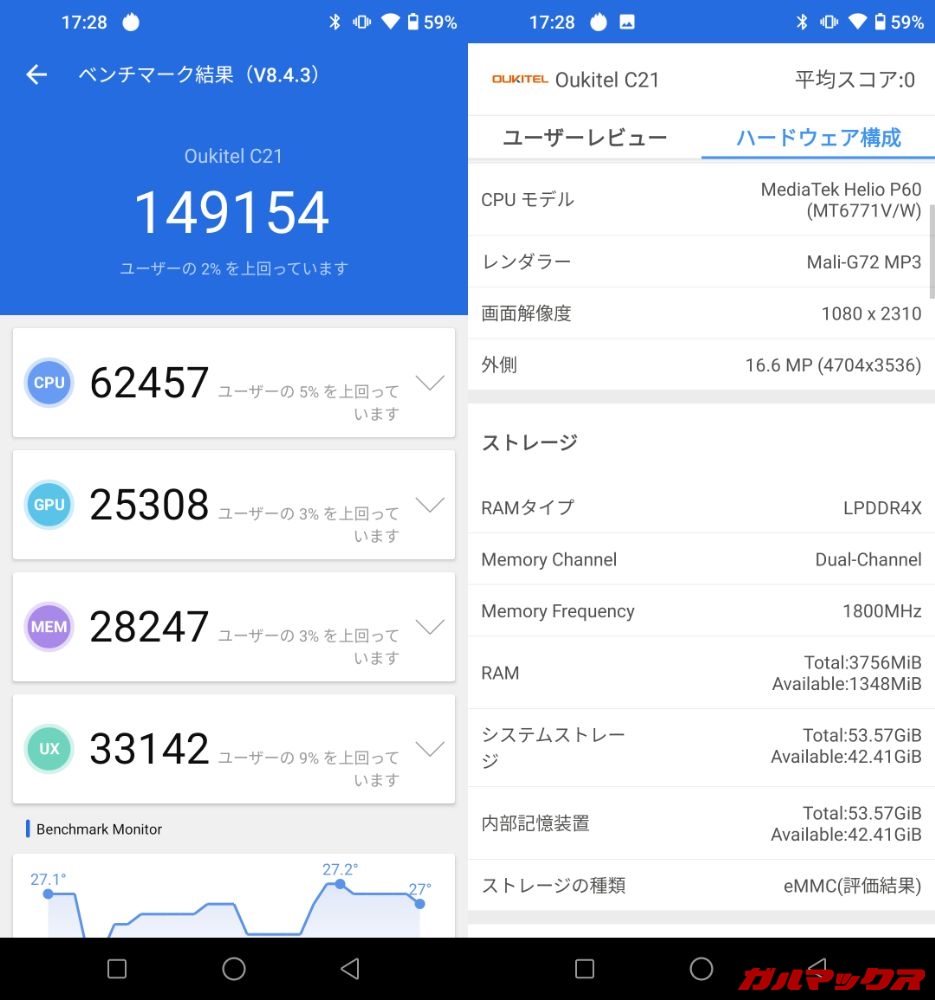This screenshot has height=1000, width=935.
Task: Switch to the ユーザーレビュー tab
Action: pos(584,138)
